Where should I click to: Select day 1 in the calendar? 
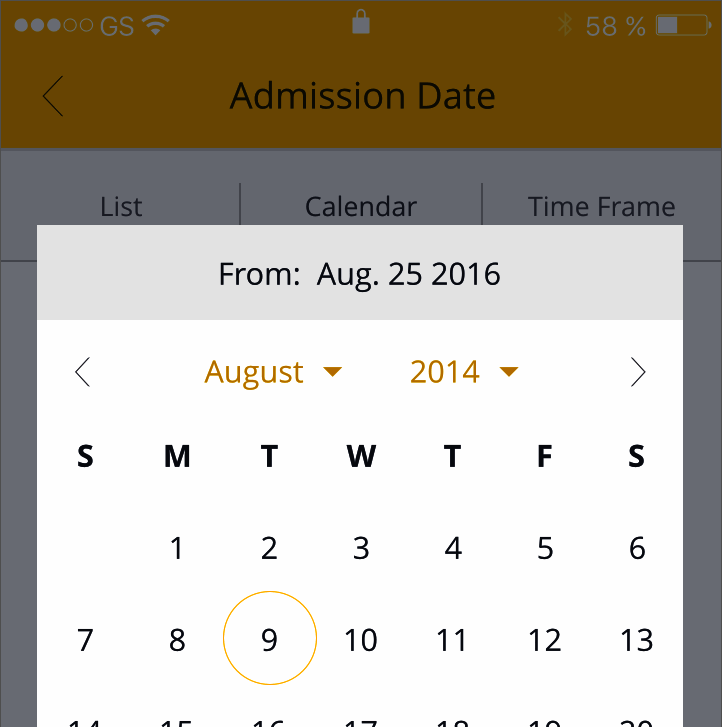tap(177, 548)
